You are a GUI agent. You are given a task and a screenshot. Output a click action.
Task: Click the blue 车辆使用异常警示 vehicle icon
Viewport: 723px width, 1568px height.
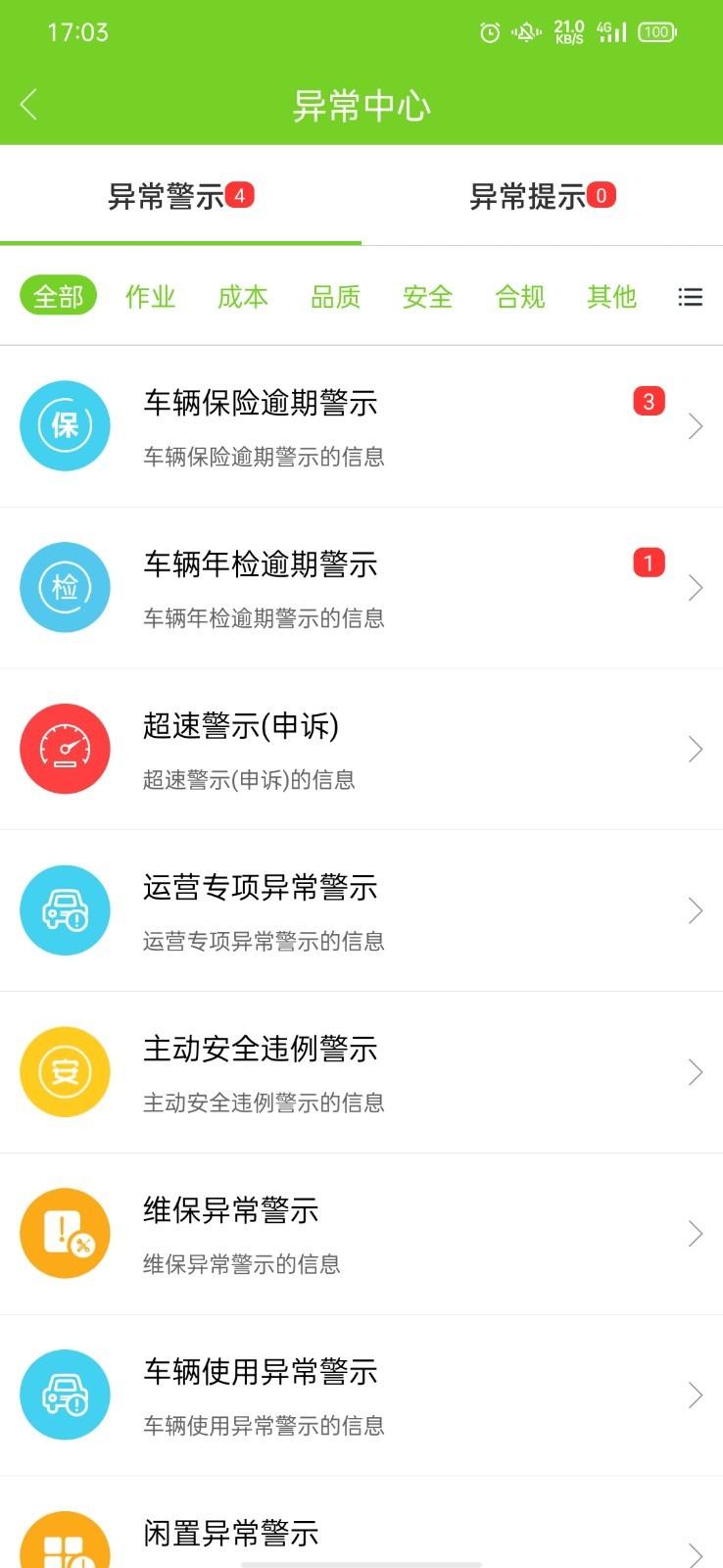tap(65, 1395)
